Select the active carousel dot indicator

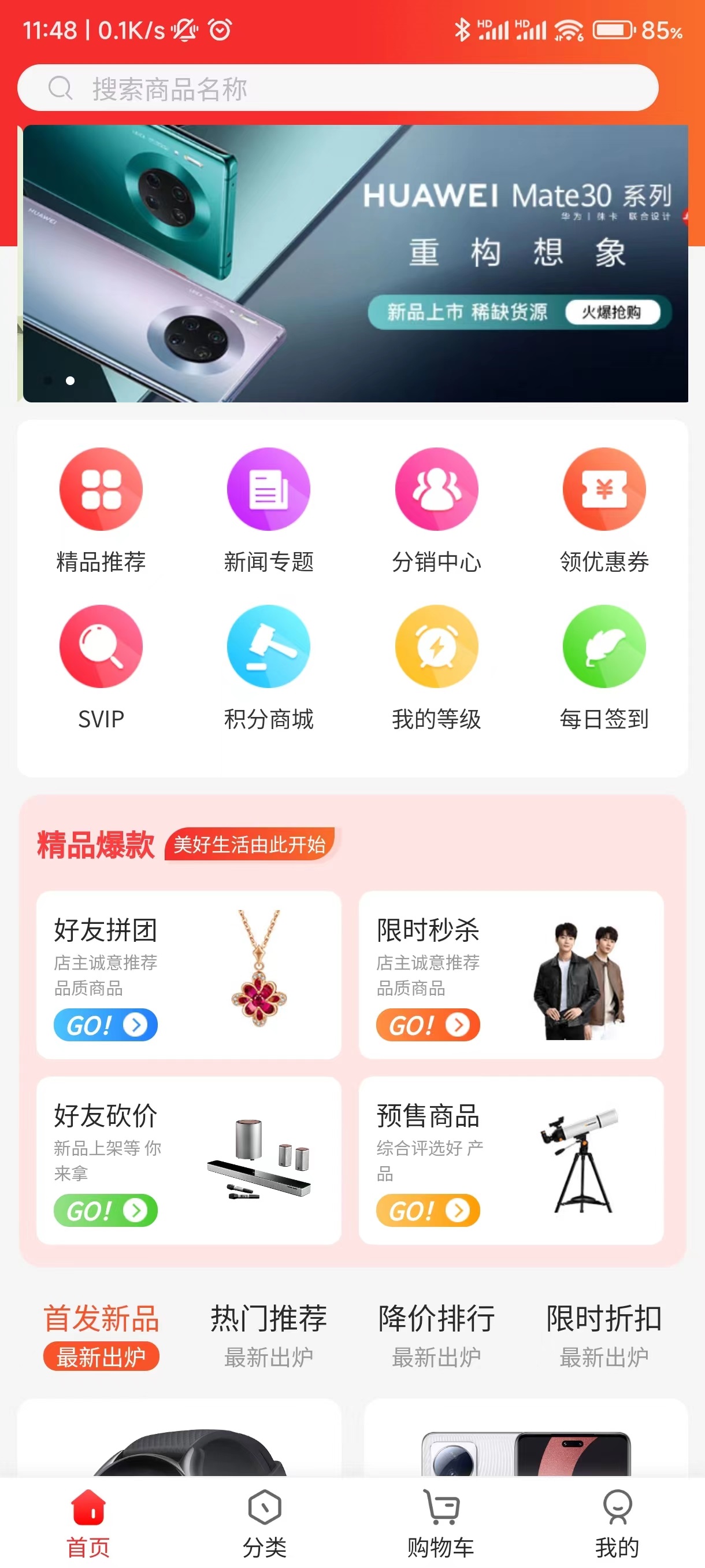[x=70, y=382]
